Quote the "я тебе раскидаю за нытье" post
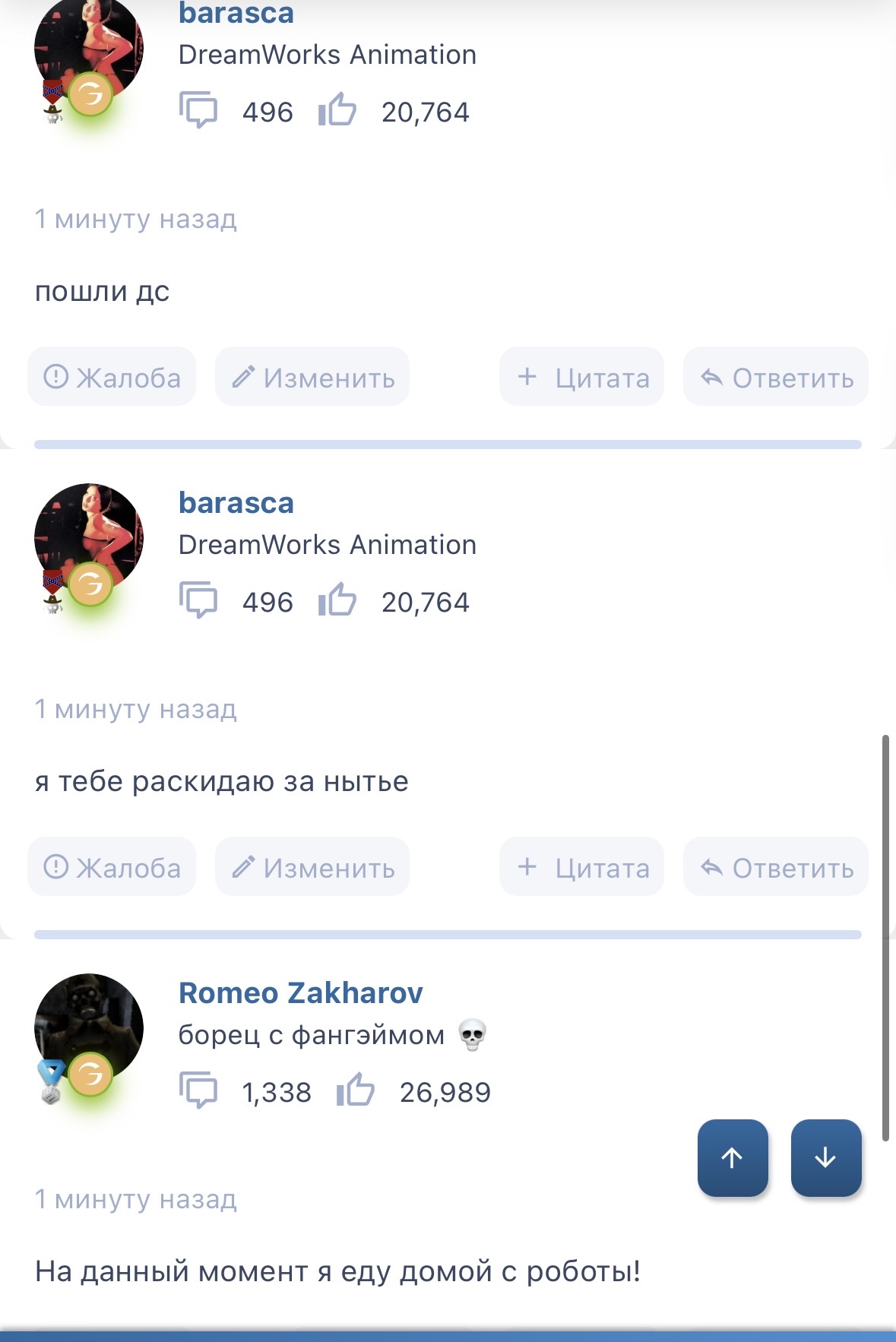The height and width of the screenshot is (1342, 896). click(581, 868)
